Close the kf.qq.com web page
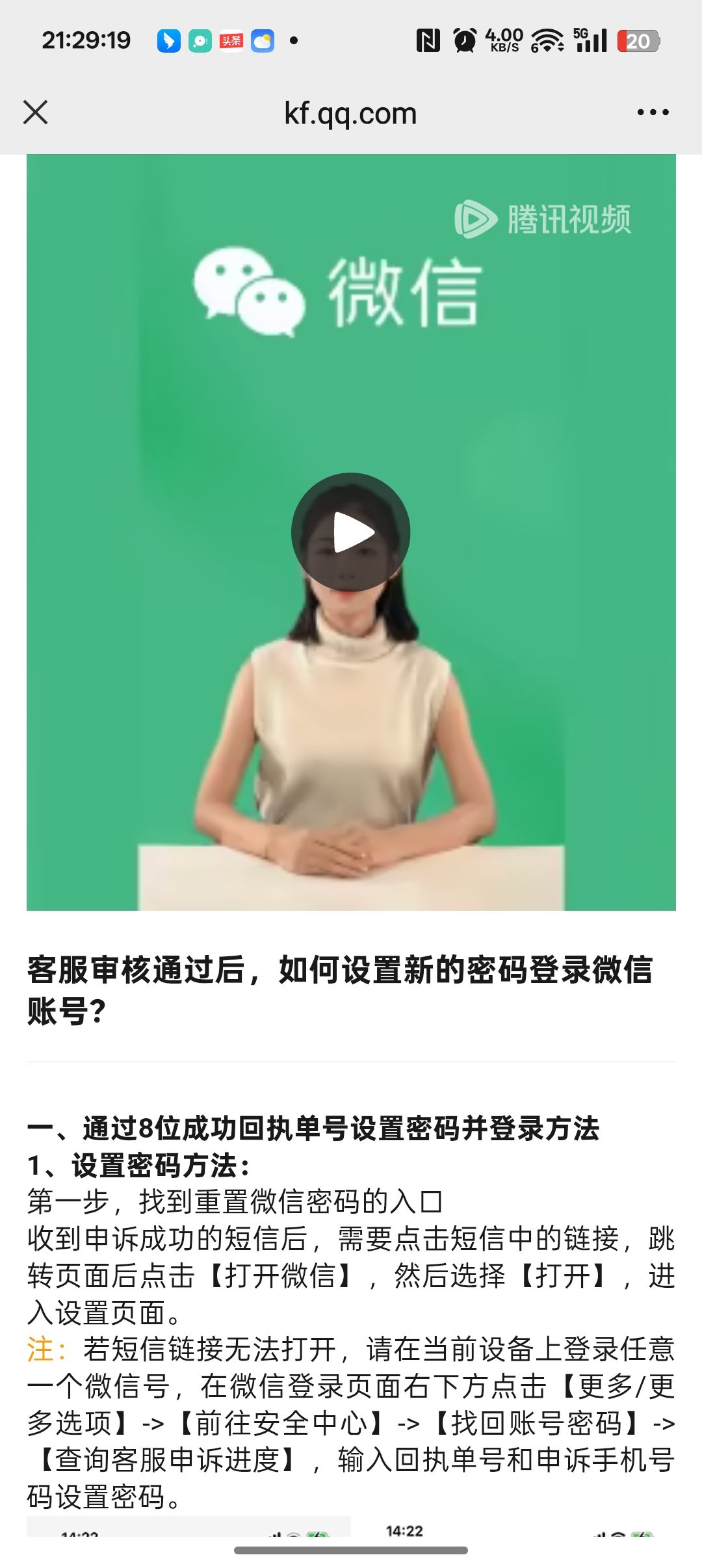The height and width of the screenshot is (1568, 702). pos(36,112)
